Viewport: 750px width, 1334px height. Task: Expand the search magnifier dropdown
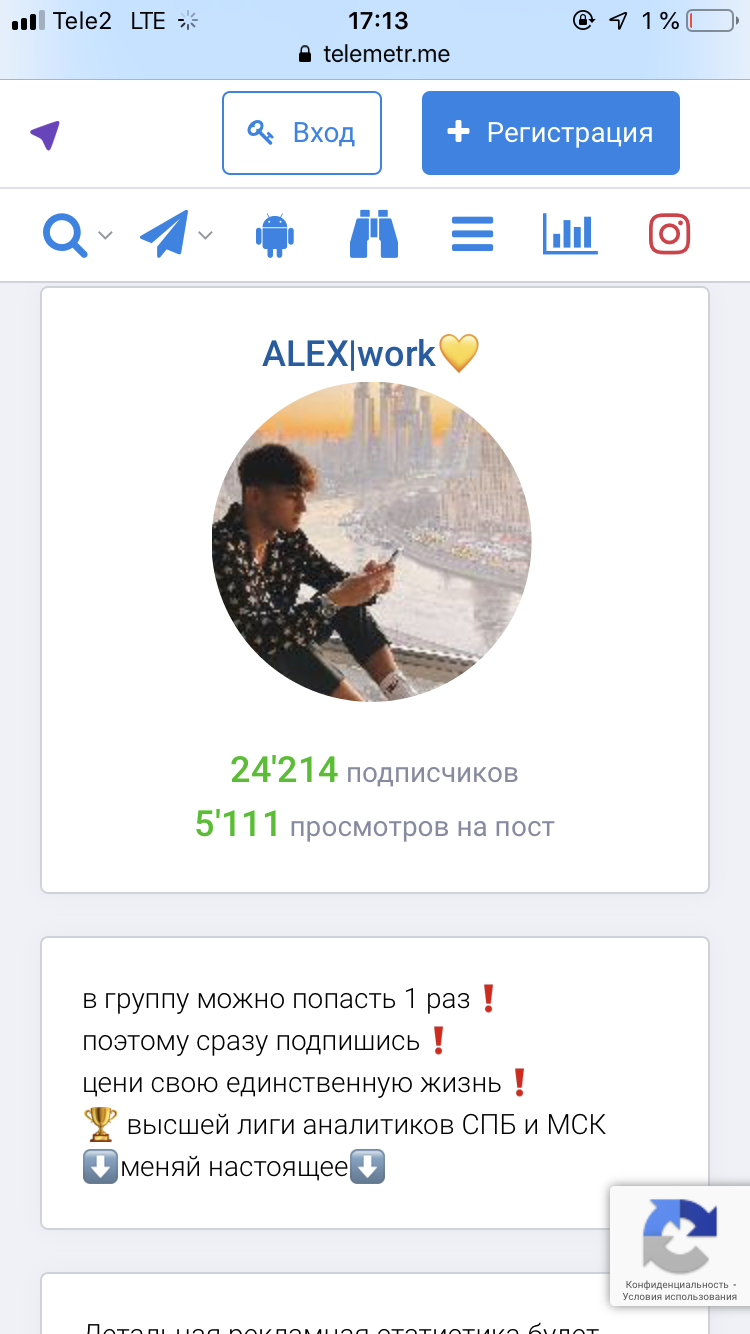pos(76,236)
